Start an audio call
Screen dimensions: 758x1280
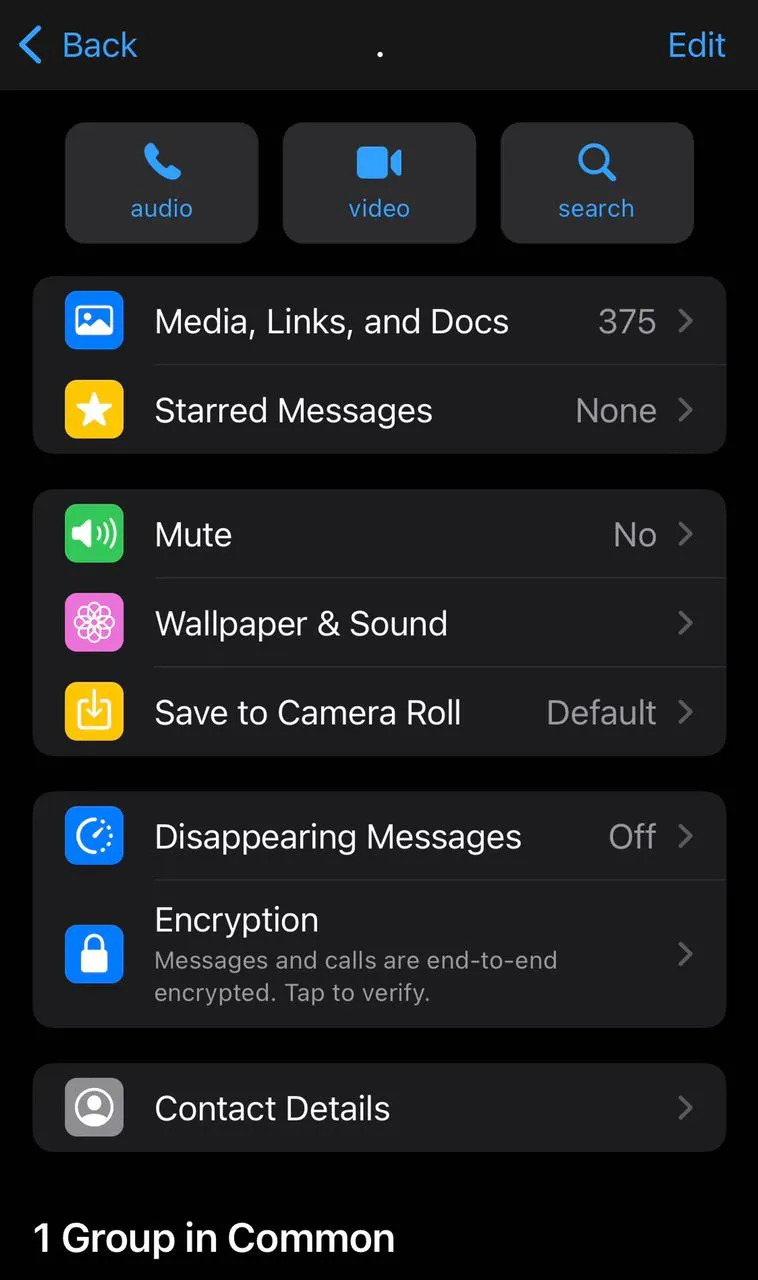click(x=162, y=183)
